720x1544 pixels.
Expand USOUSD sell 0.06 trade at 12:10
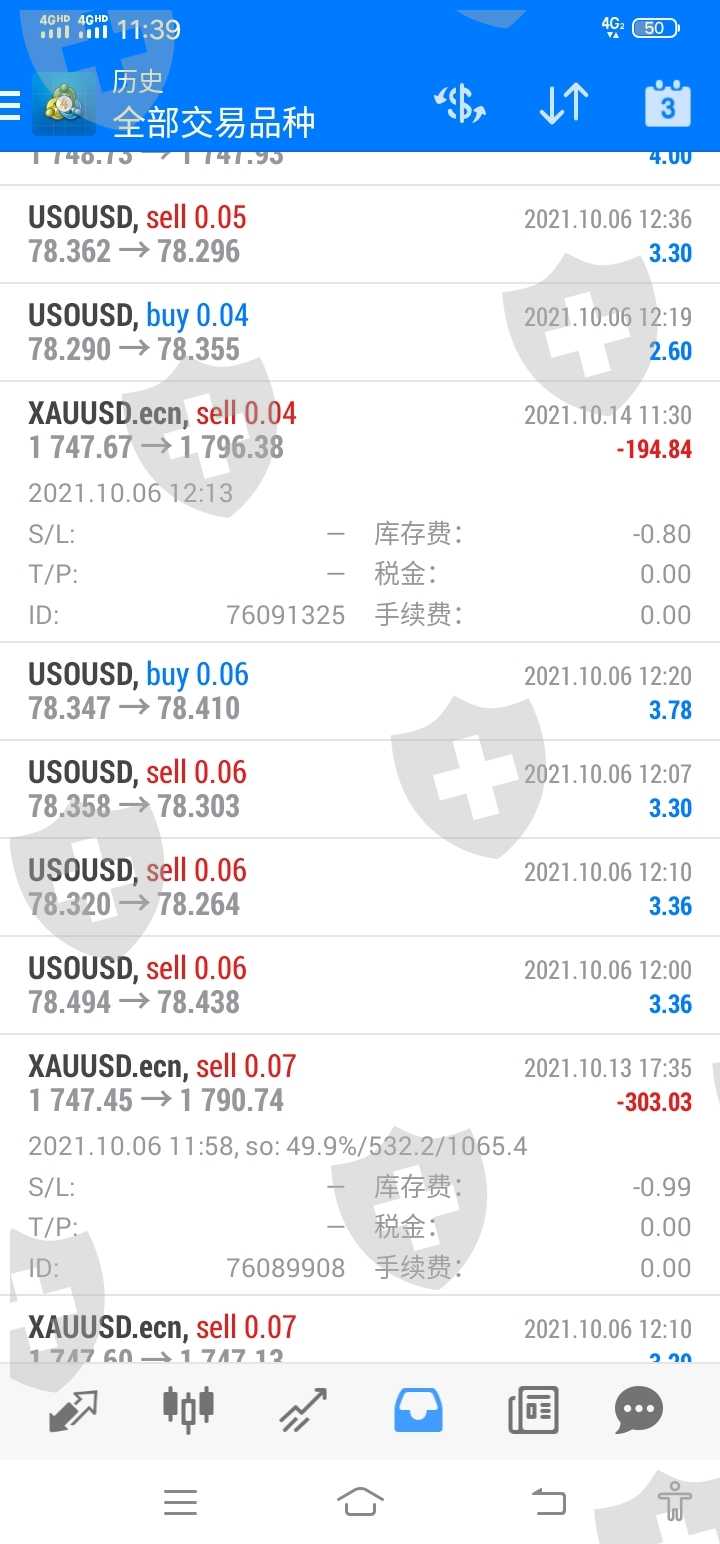pos(360,888)
